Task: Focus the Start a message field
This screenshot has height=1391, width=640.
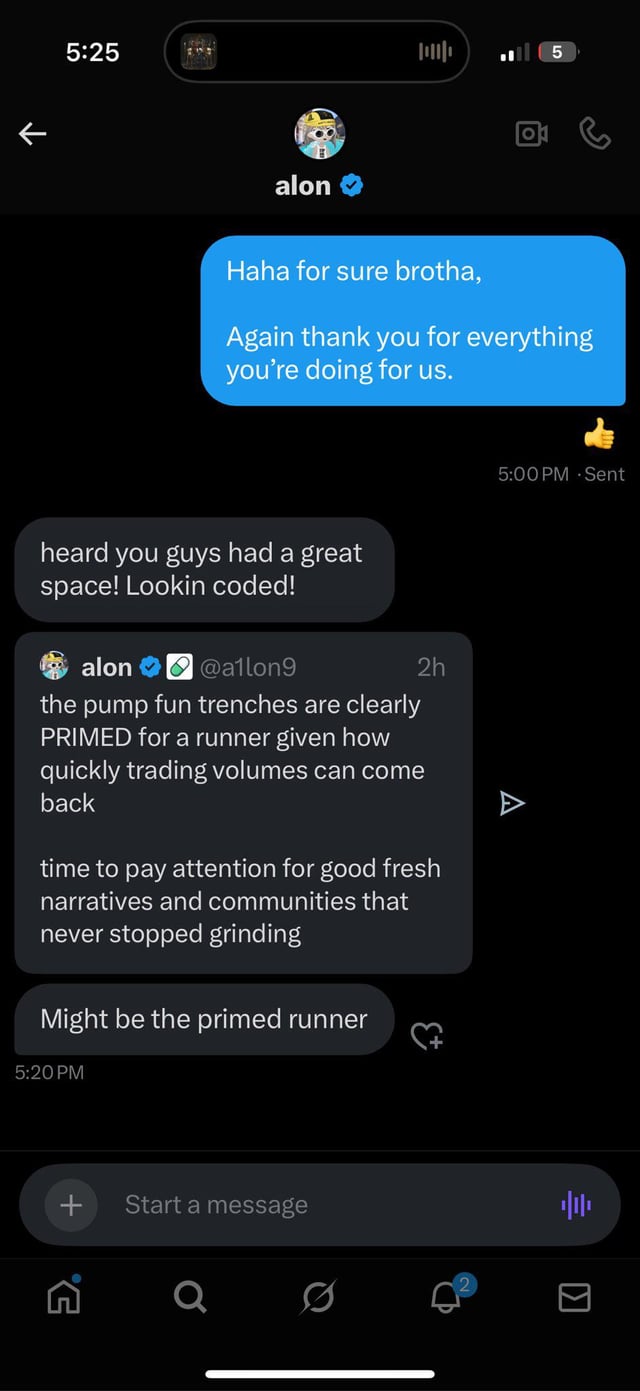Action: 320,1205
